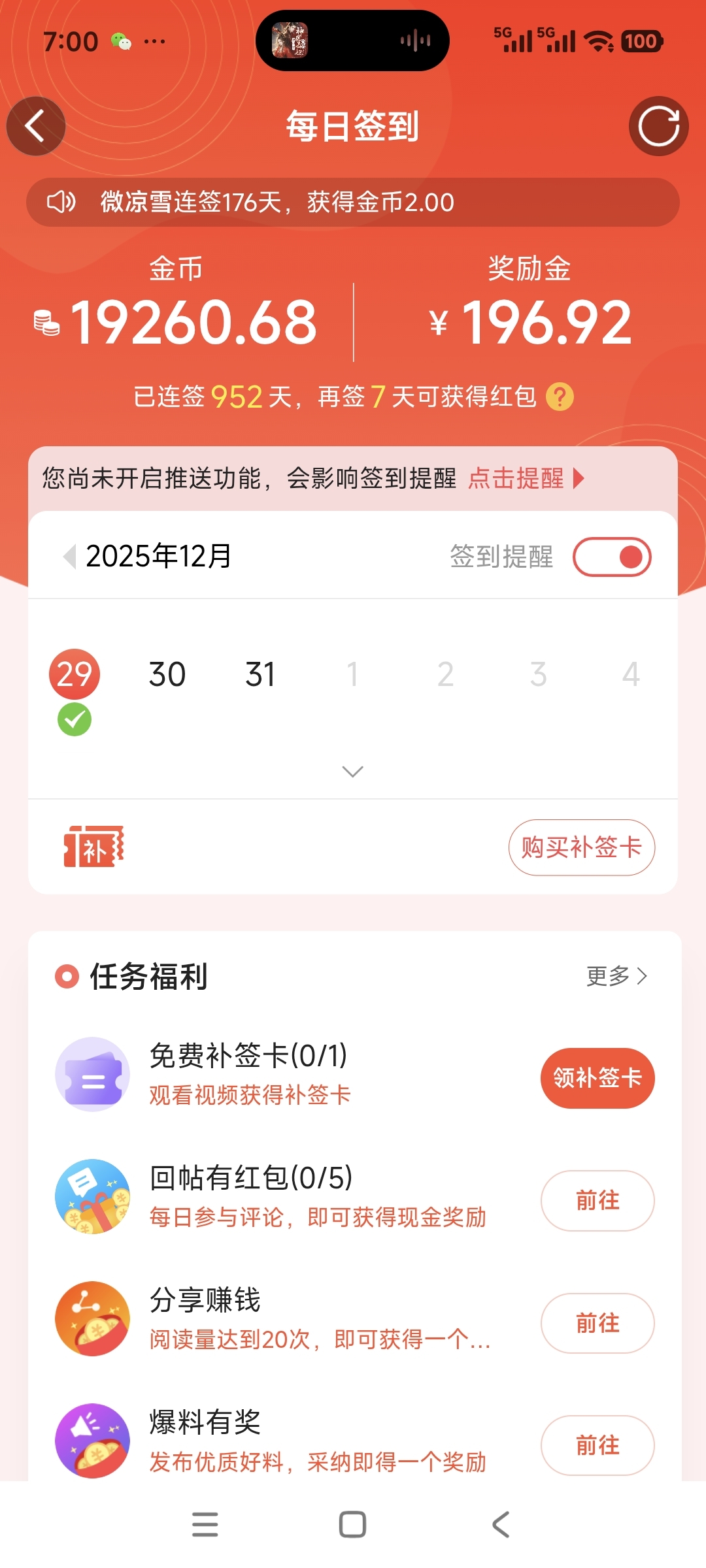Screen dimensions: 706x1568
Task: Tap the 购买补签卡 button
Action: [581, 847]
